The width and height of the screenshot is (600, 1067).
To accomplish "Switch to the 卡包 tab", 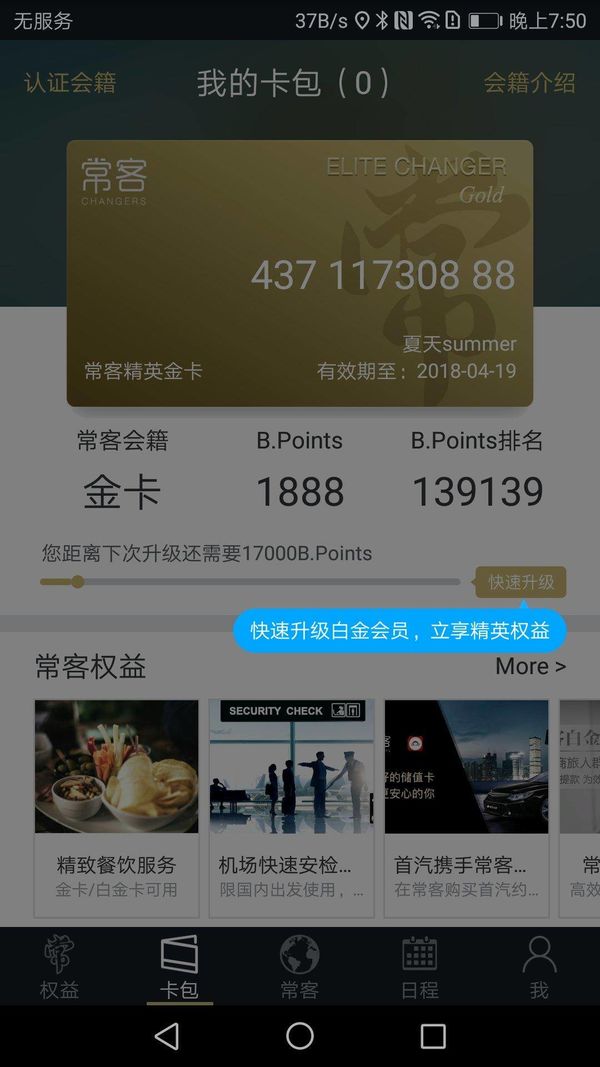I will [x=179, y=968].
